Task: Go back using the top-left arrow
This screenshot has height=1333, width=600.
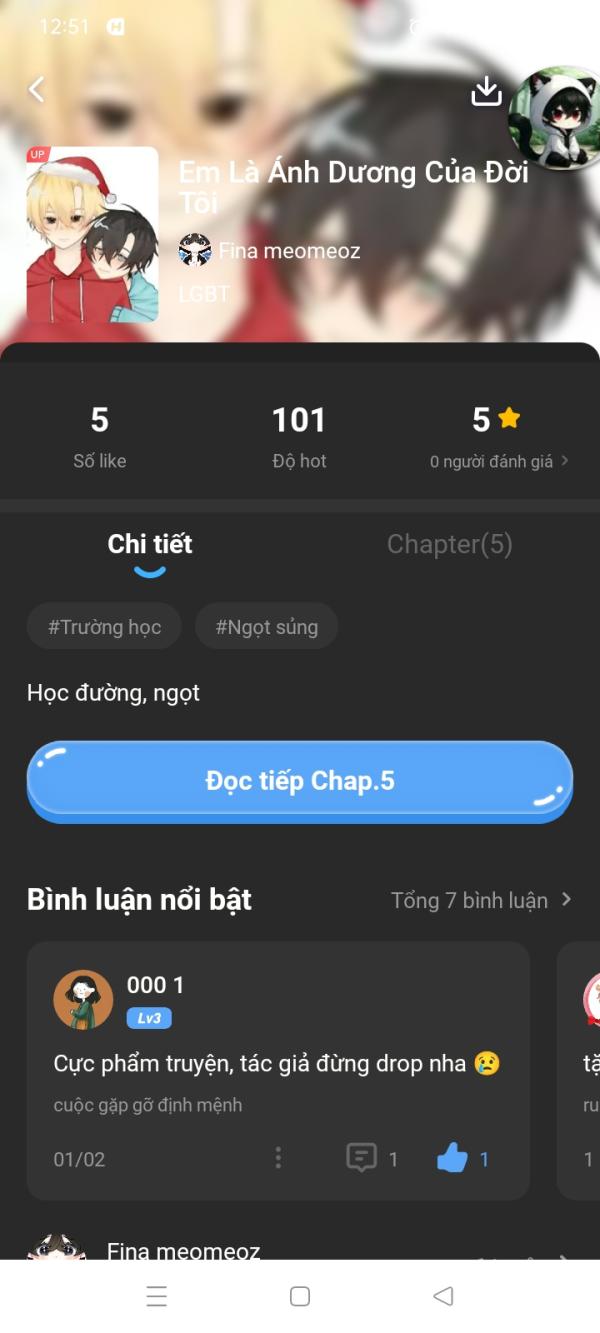Action: pos(36,90)
